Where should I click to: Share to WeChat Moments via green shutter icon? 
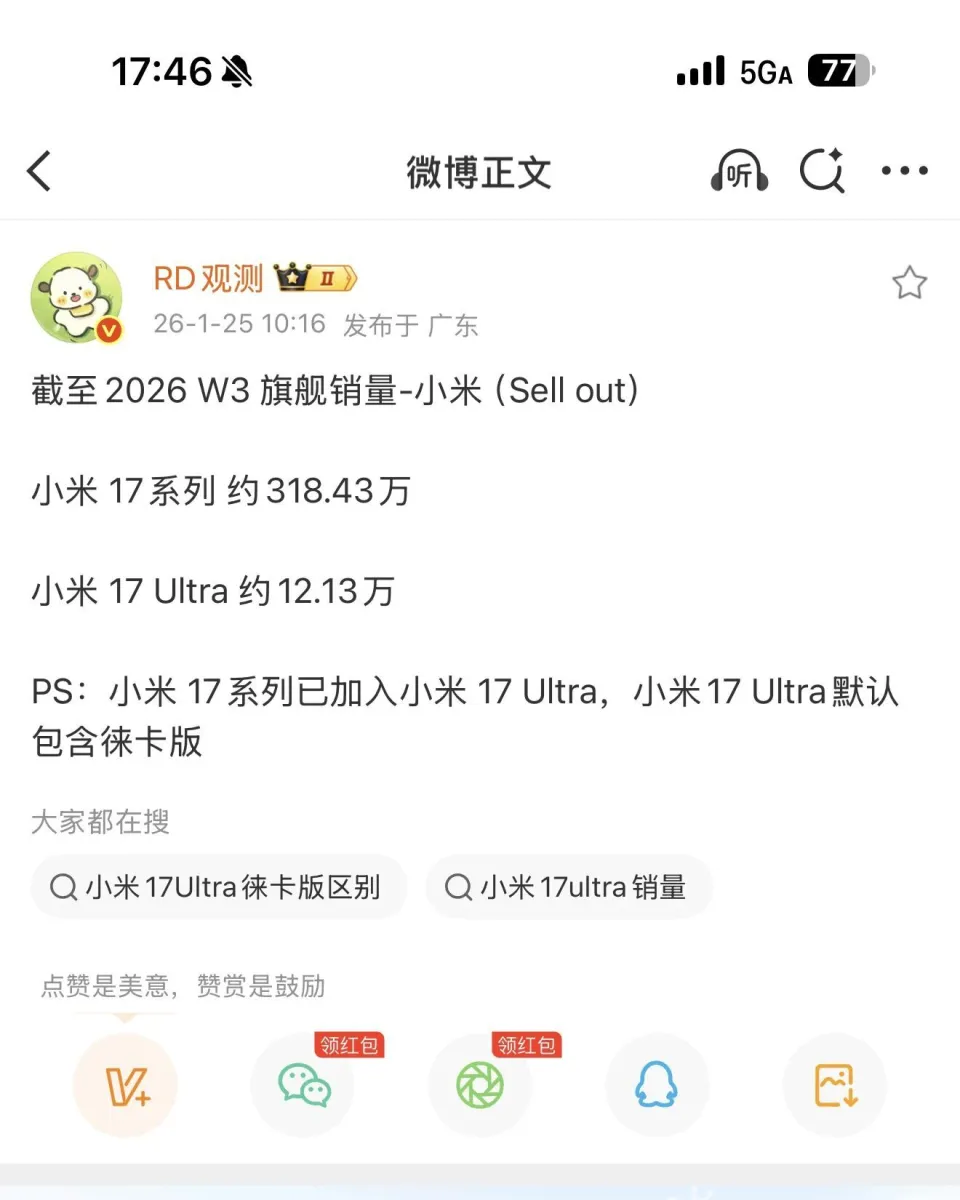click(480, 1086)
